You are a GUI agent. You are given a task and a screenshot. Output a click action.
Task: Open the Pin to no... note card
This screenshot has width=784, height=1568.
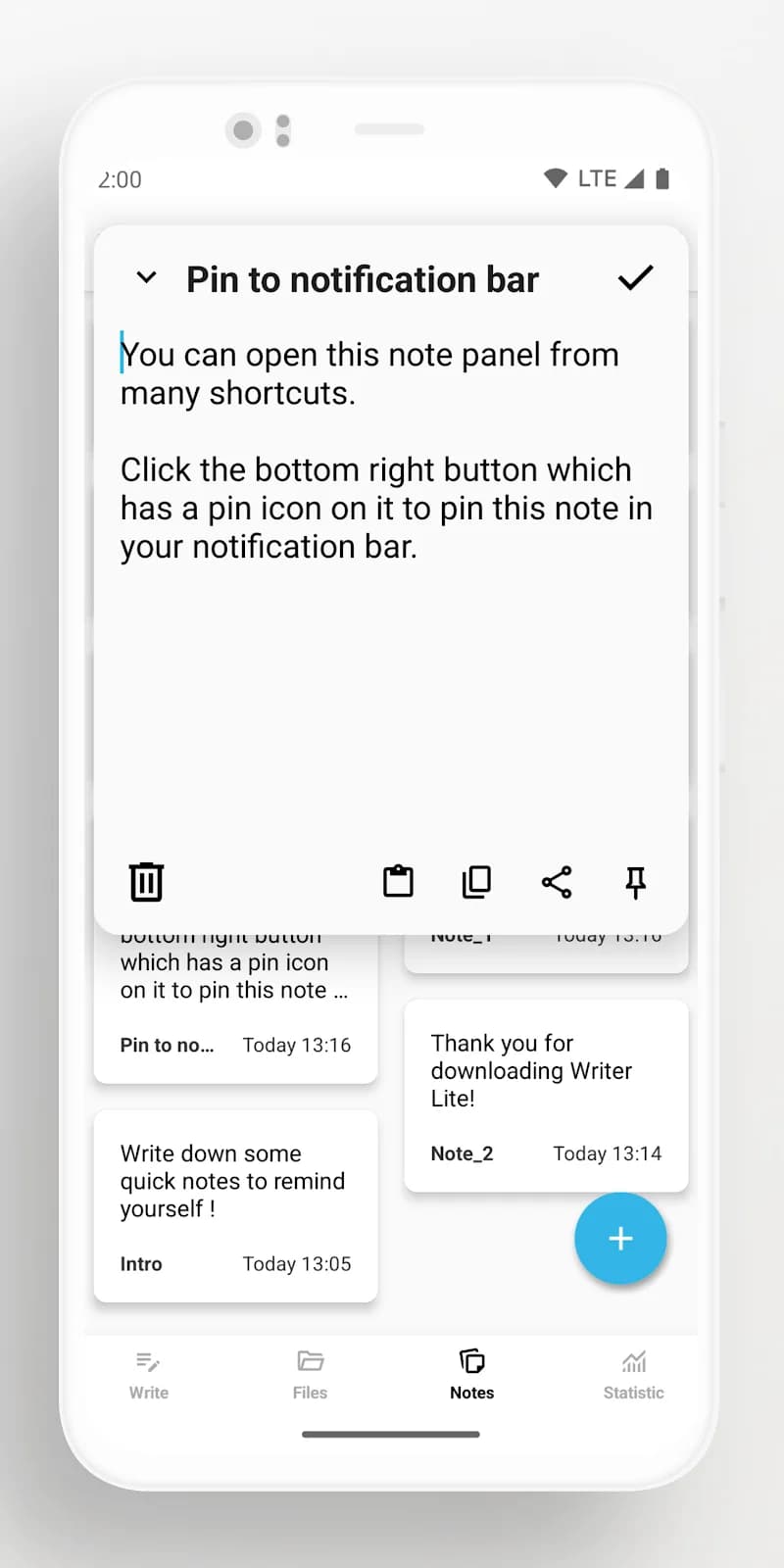(x=235, y=1009)
